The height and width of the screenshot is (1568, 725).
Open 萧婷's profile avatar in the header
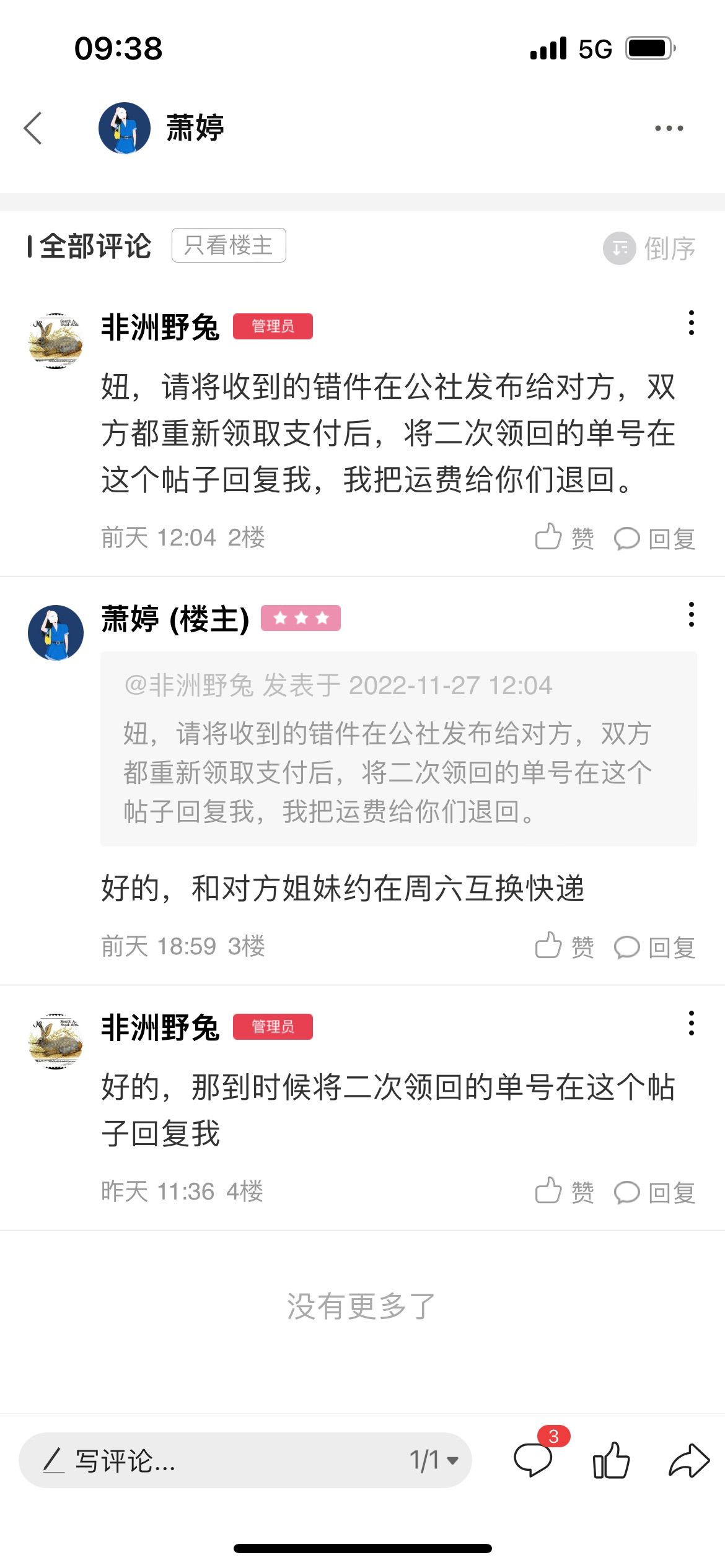pos(125,128)
